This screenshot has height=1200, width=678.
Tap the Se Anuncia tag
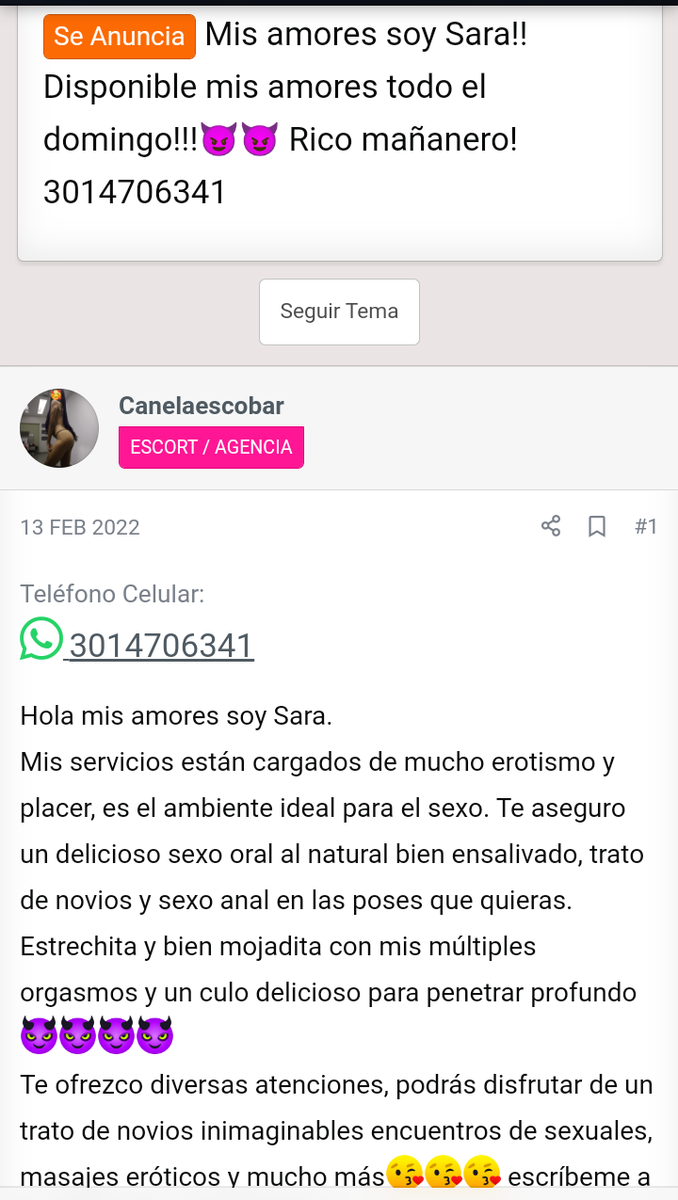pyautogui.click(x=119, y=37)
